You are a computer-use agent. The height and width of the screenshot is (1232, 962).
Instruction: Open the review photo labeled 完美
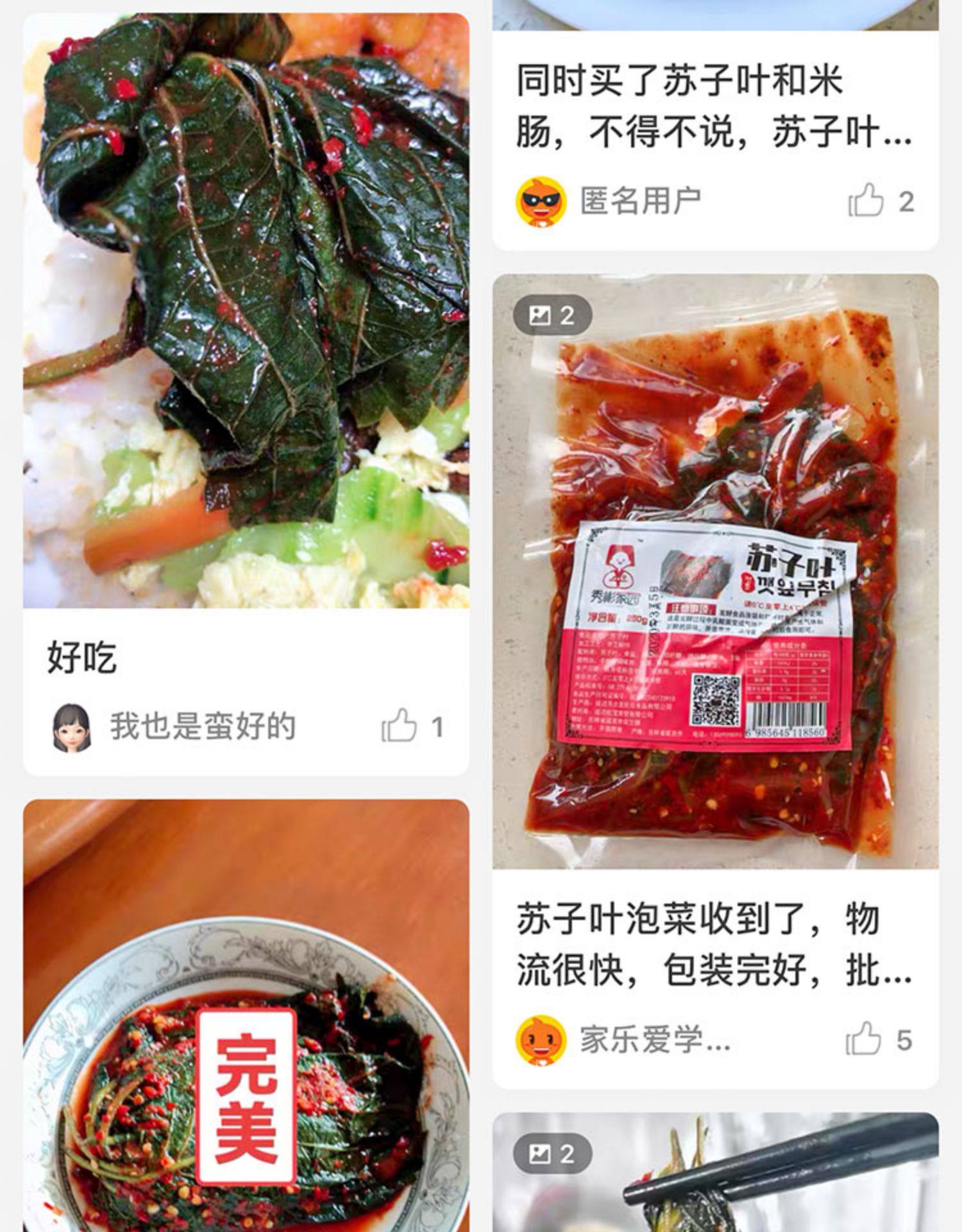coord(246,1016)
